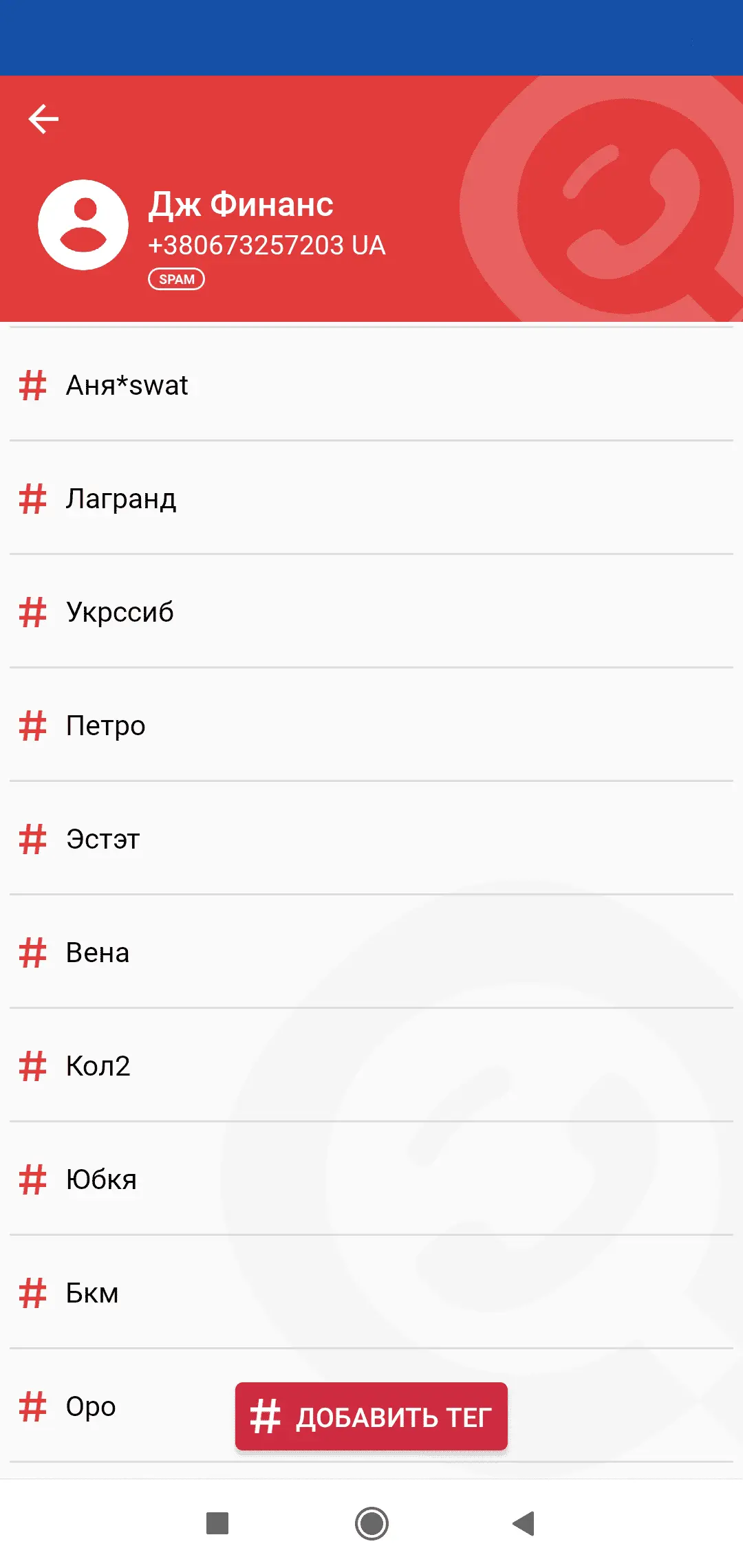Image resolution: width=743 pixels, height=1568 pixels.
Task: Open the Кол2 tag
Action: (98, 1066)
